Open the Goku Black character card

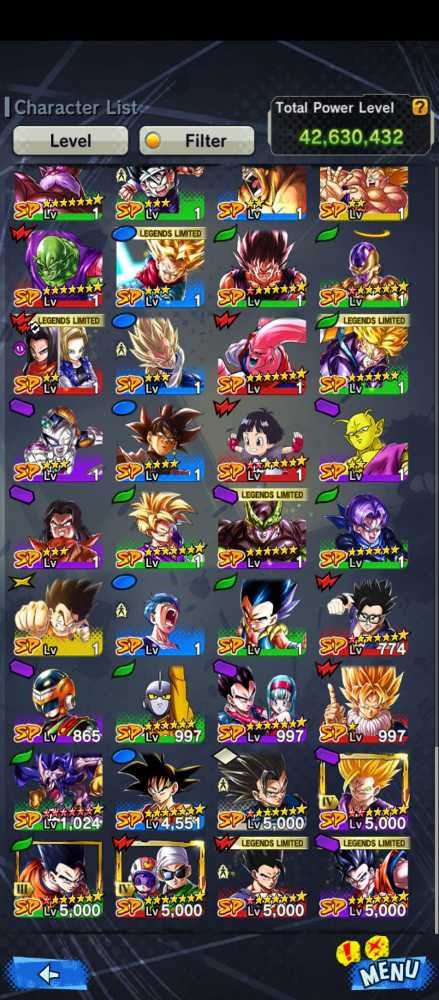tap(160, 441)
